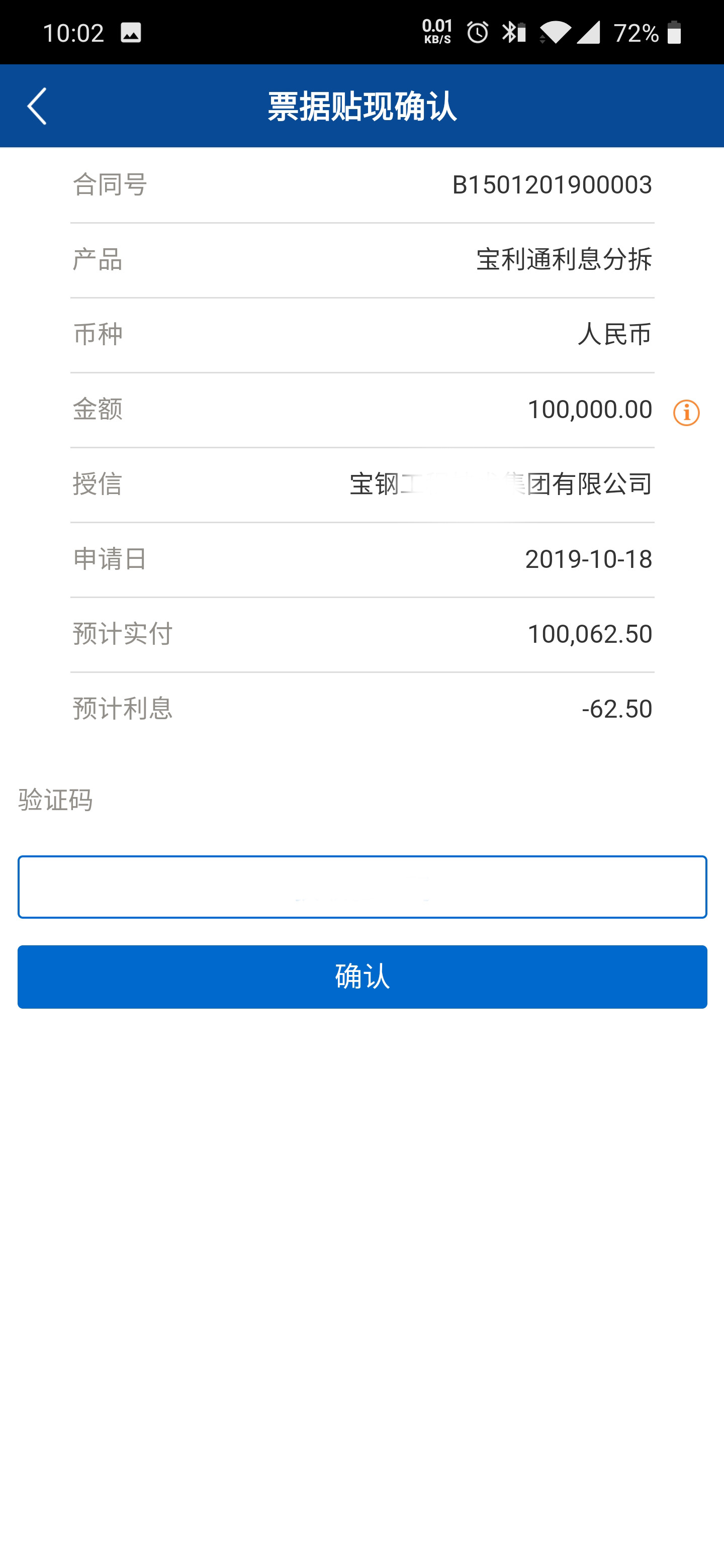Viewport: 724px width, 1568px height.
Task: Go back from 票据贴现确认 screen
Action: click(x=37, y=106)
